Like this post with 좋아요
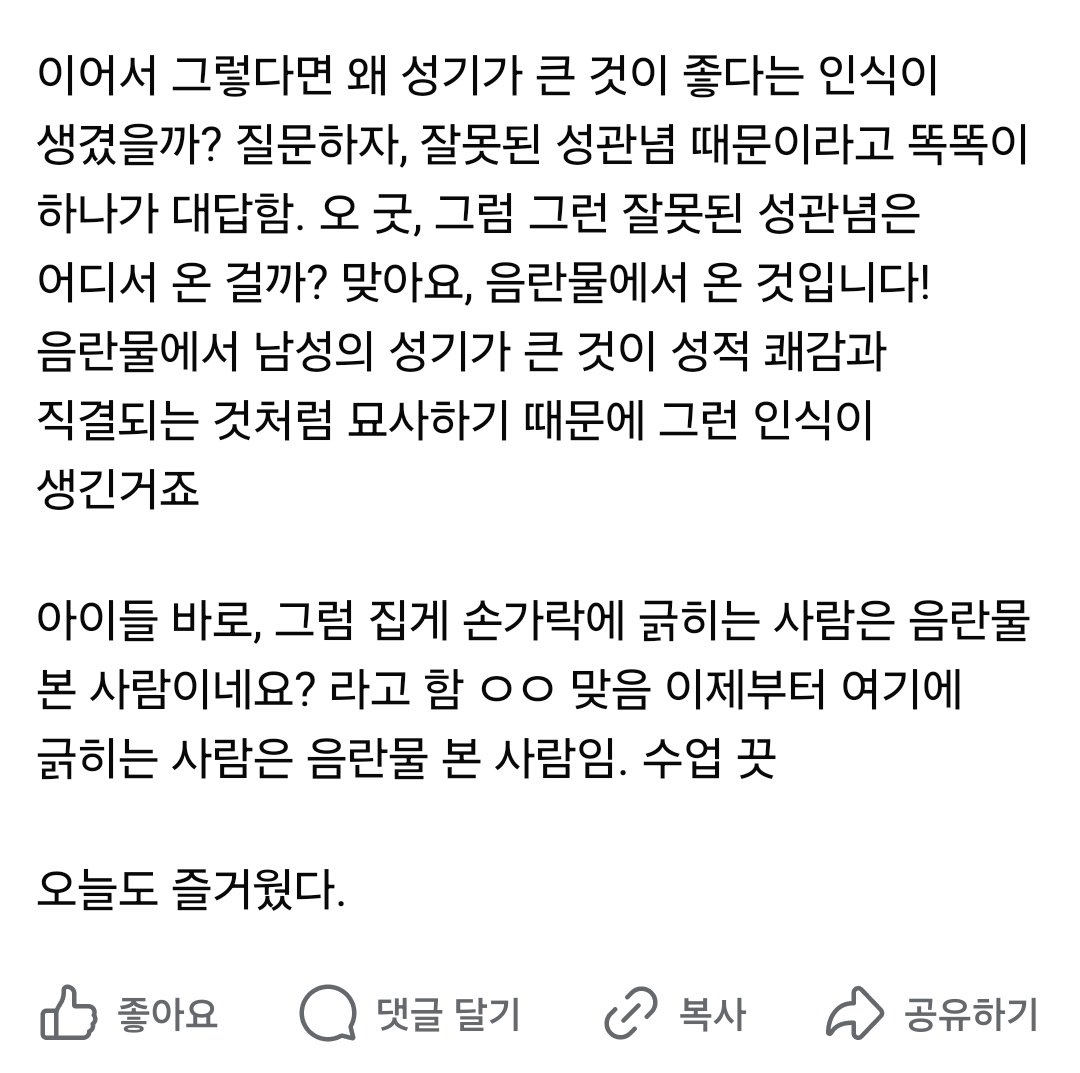Viewport: 1080px width, 1073px height. (x=128, y=1016)
